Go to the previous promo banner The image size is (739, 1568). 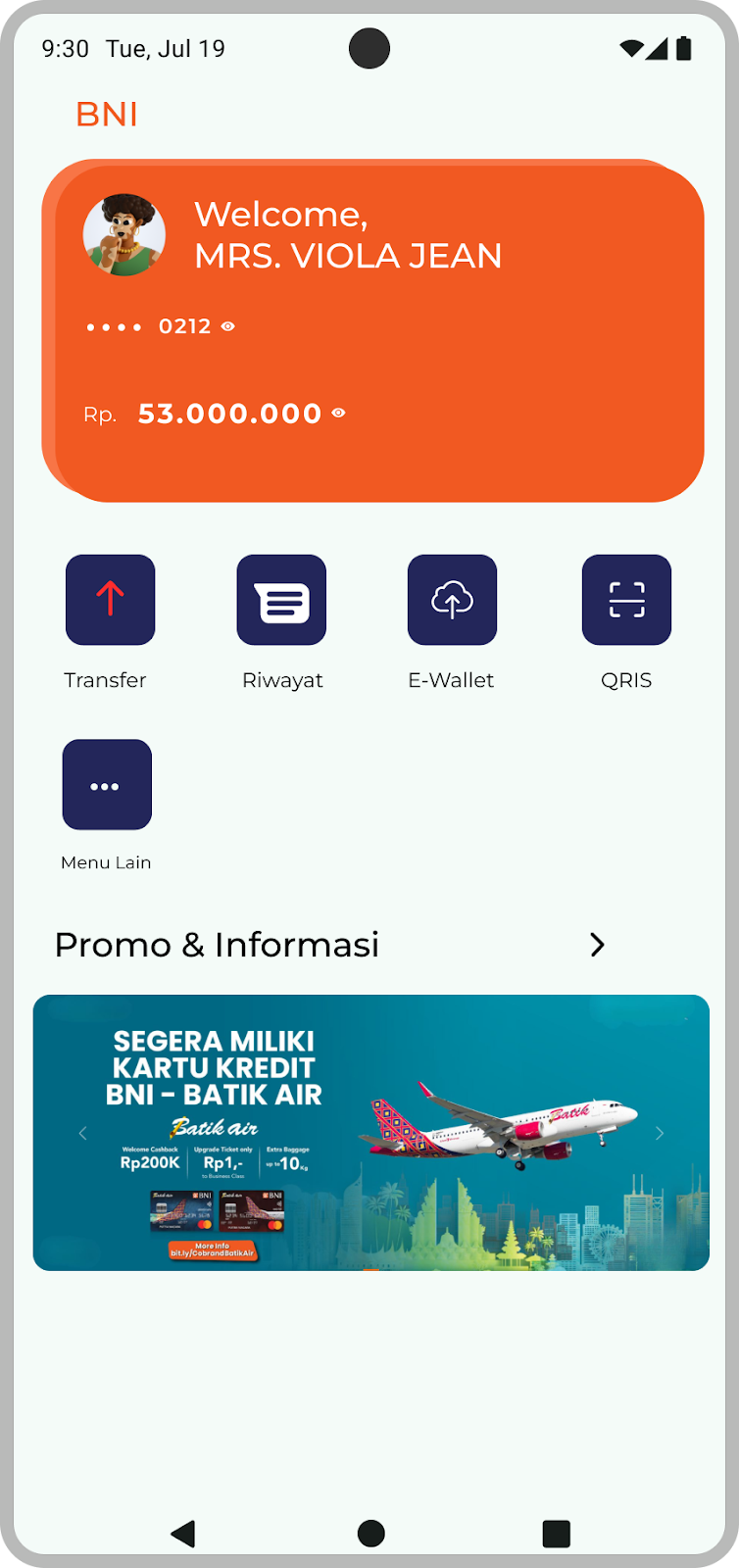point(82,1133)
